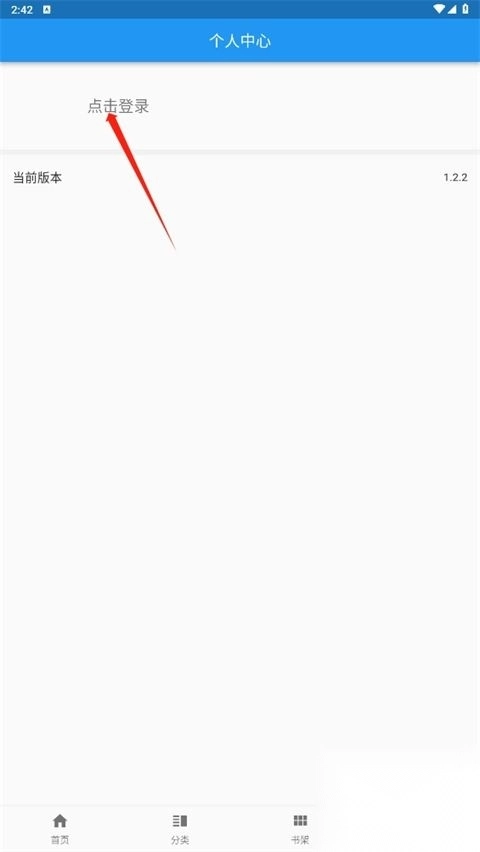
Task: Open the 当前版本 version row
Action: click(240, 178)
